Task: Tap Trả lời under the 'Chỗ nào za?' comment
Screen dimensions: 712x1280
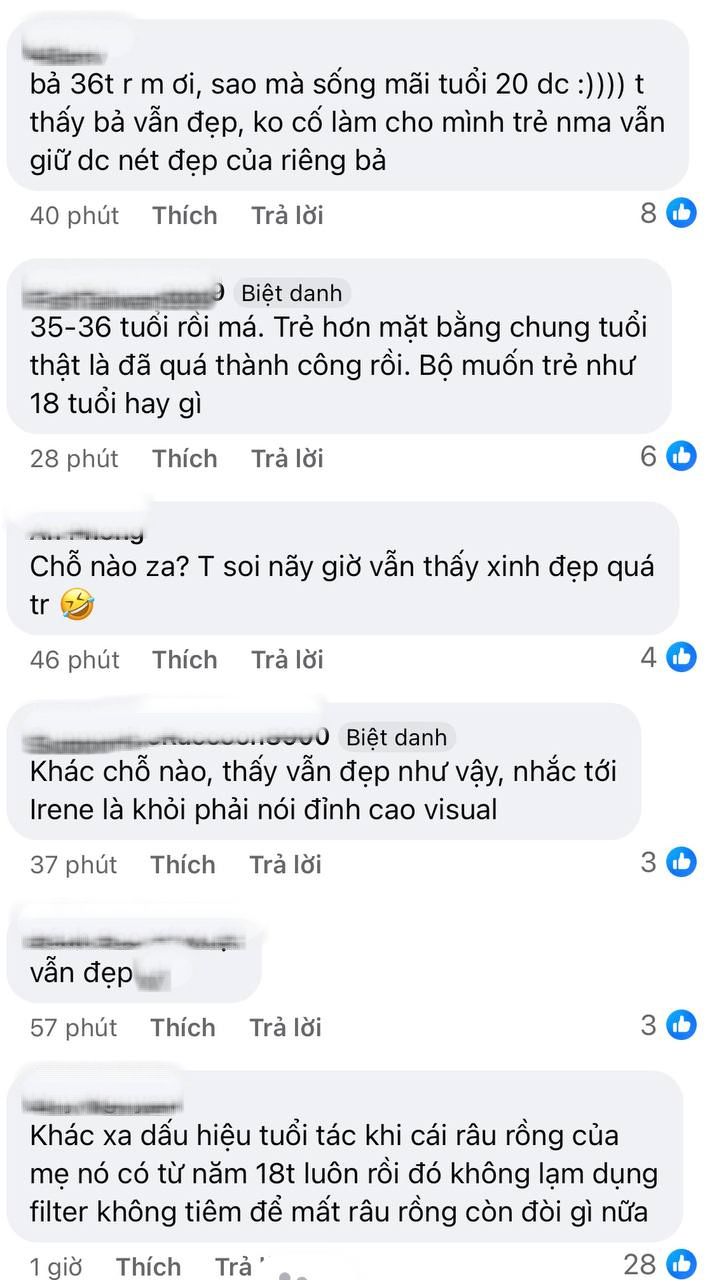Action: (287, 660)
